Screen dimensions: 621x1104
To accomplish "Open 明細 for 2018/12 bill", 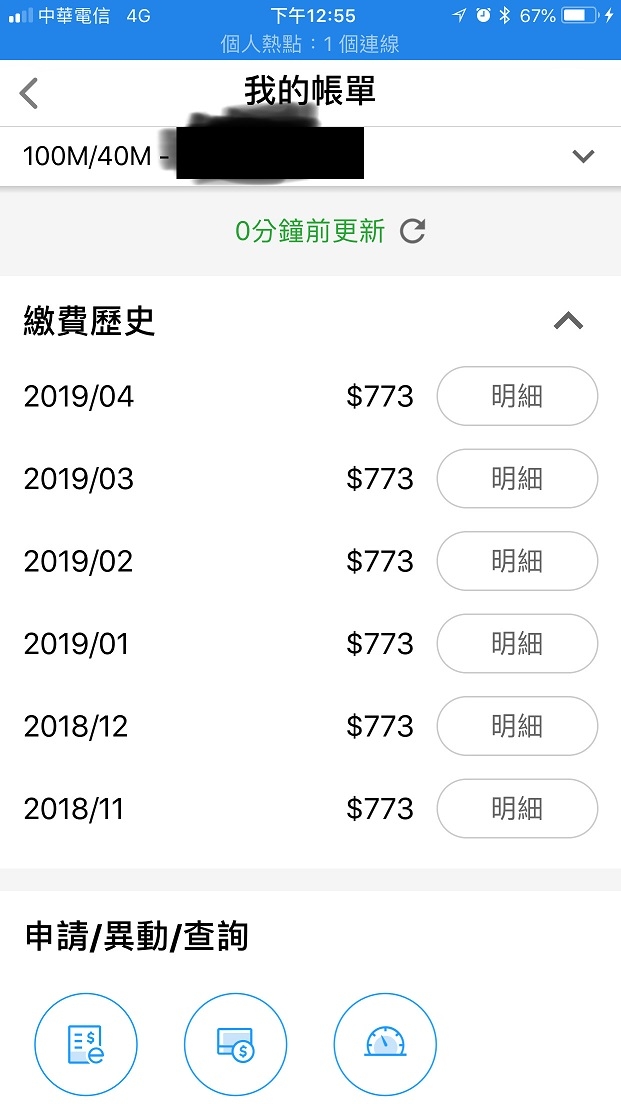I will coord(518,726).
